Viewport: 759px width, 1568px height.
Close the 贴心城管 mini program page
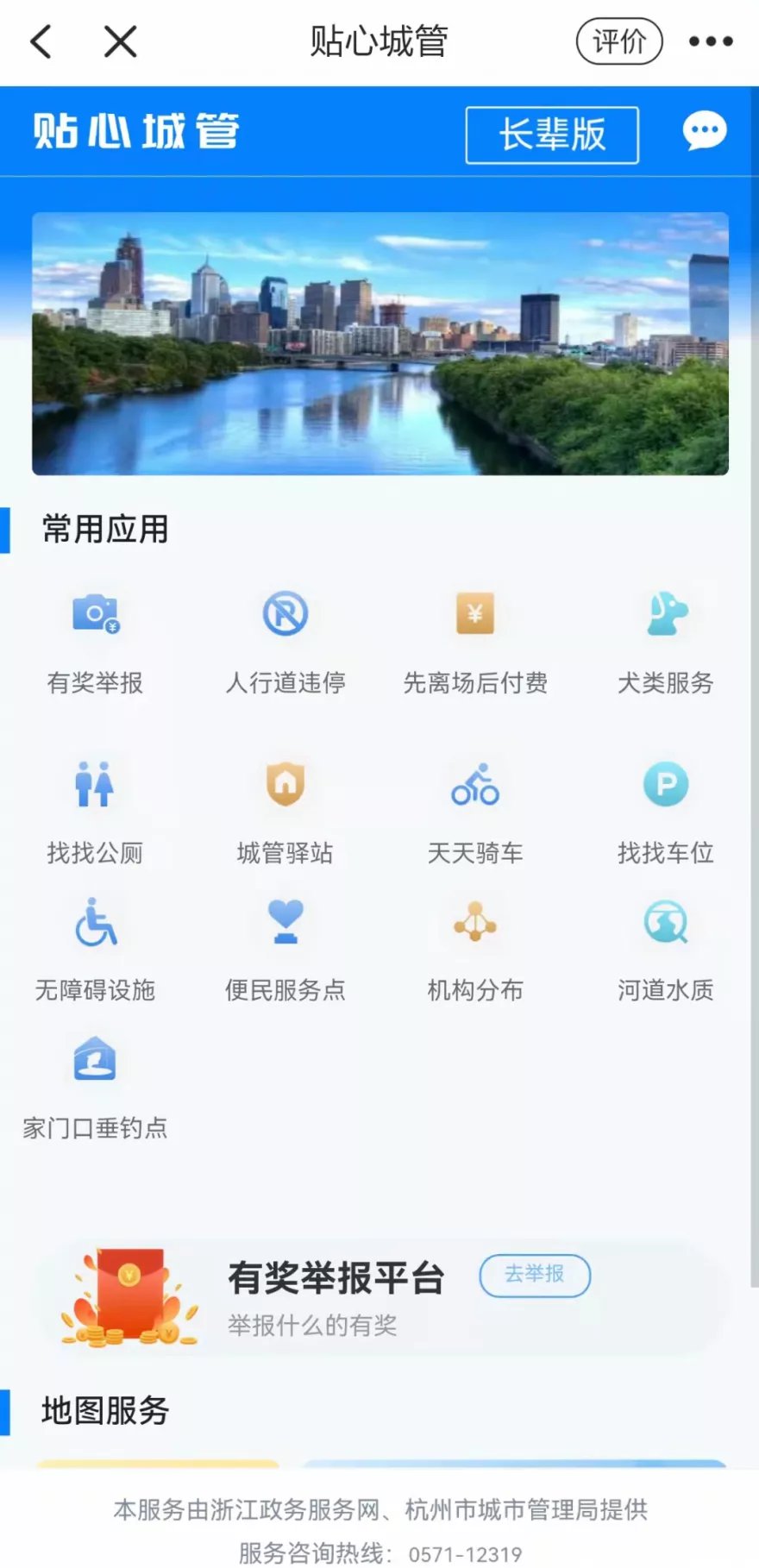(x=120, y=41)
